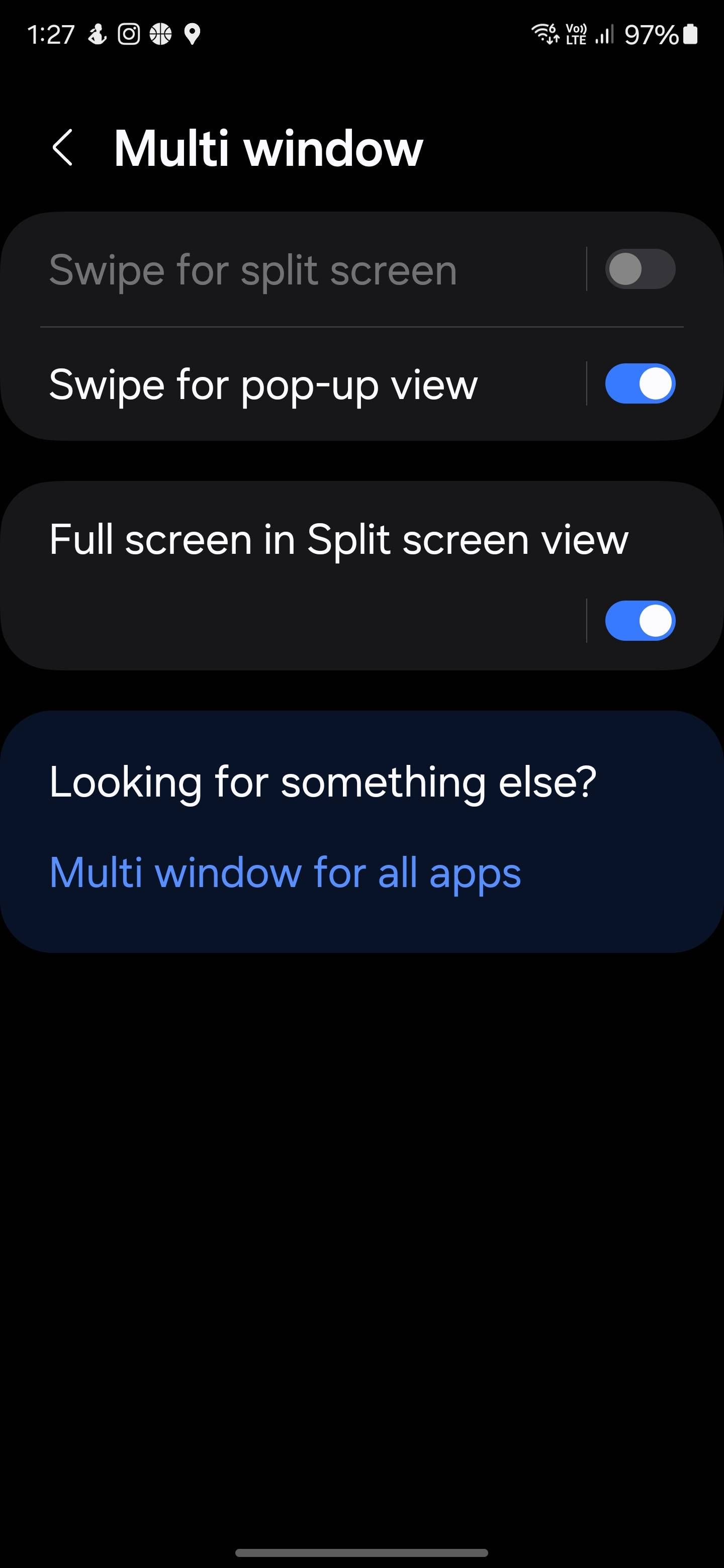Turn off Full screen in Split screen view
This screenshot has width=724, height=1568.
tap(640, 620)
